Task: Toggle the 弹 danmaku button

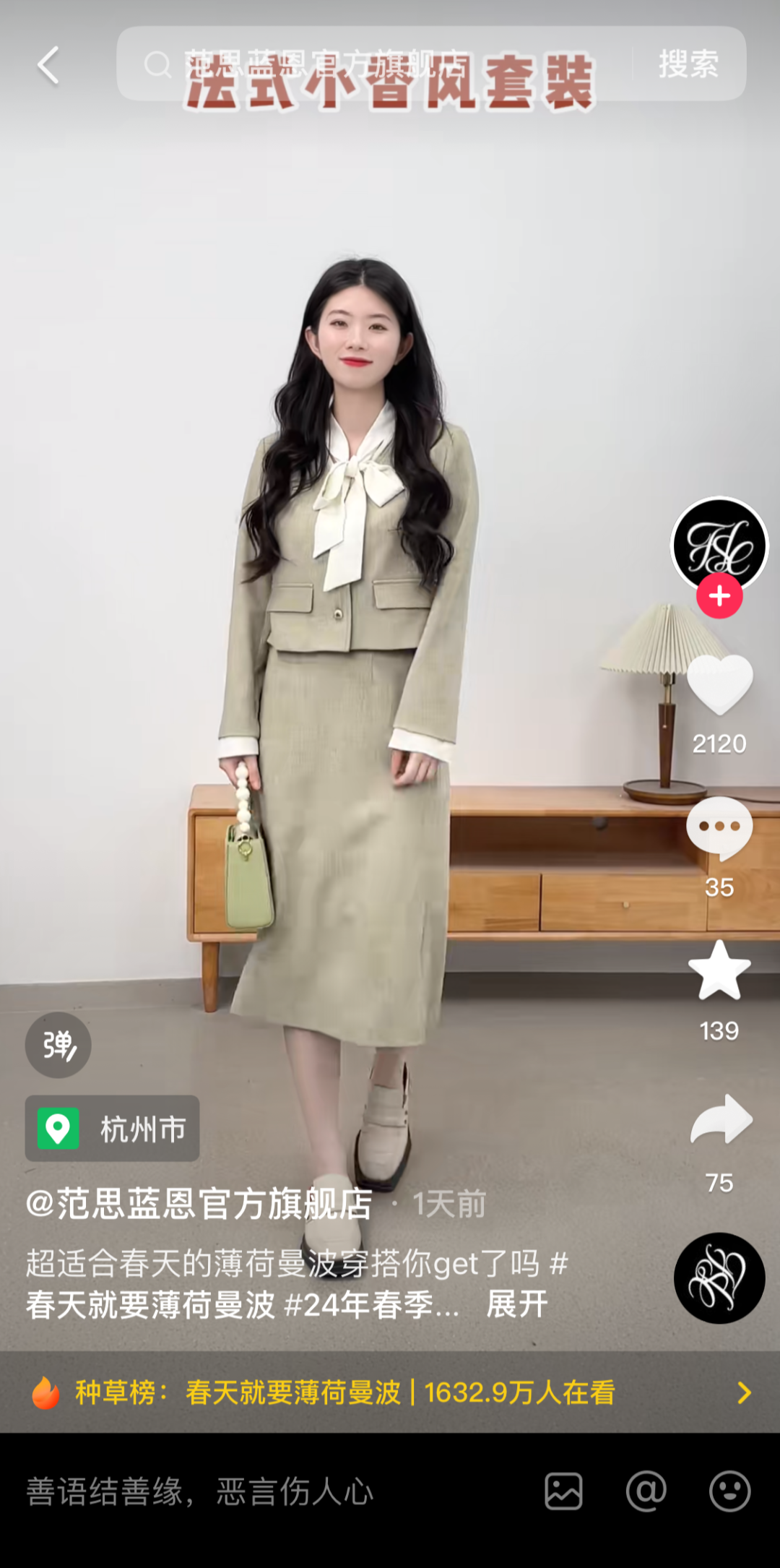Action: coord(58,1045)
